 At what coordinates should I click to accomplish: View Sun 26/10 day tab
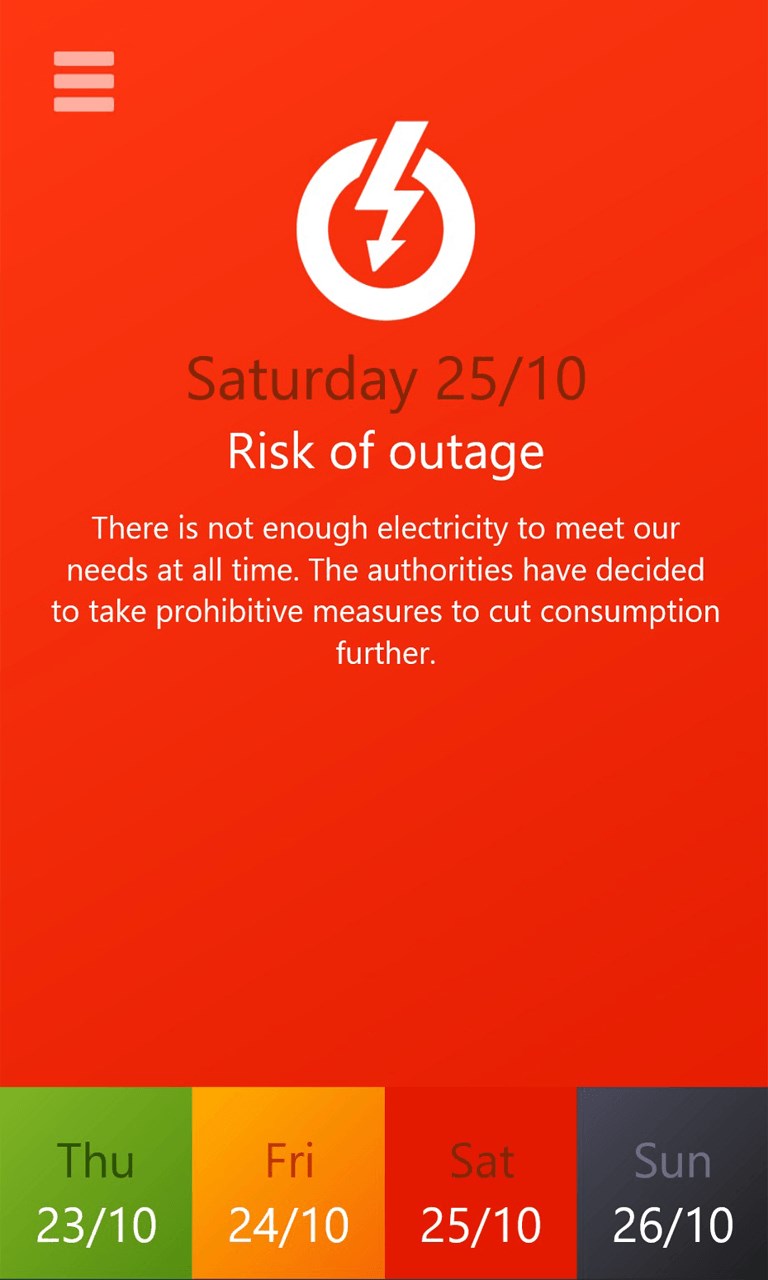(x=672, y=1184)
